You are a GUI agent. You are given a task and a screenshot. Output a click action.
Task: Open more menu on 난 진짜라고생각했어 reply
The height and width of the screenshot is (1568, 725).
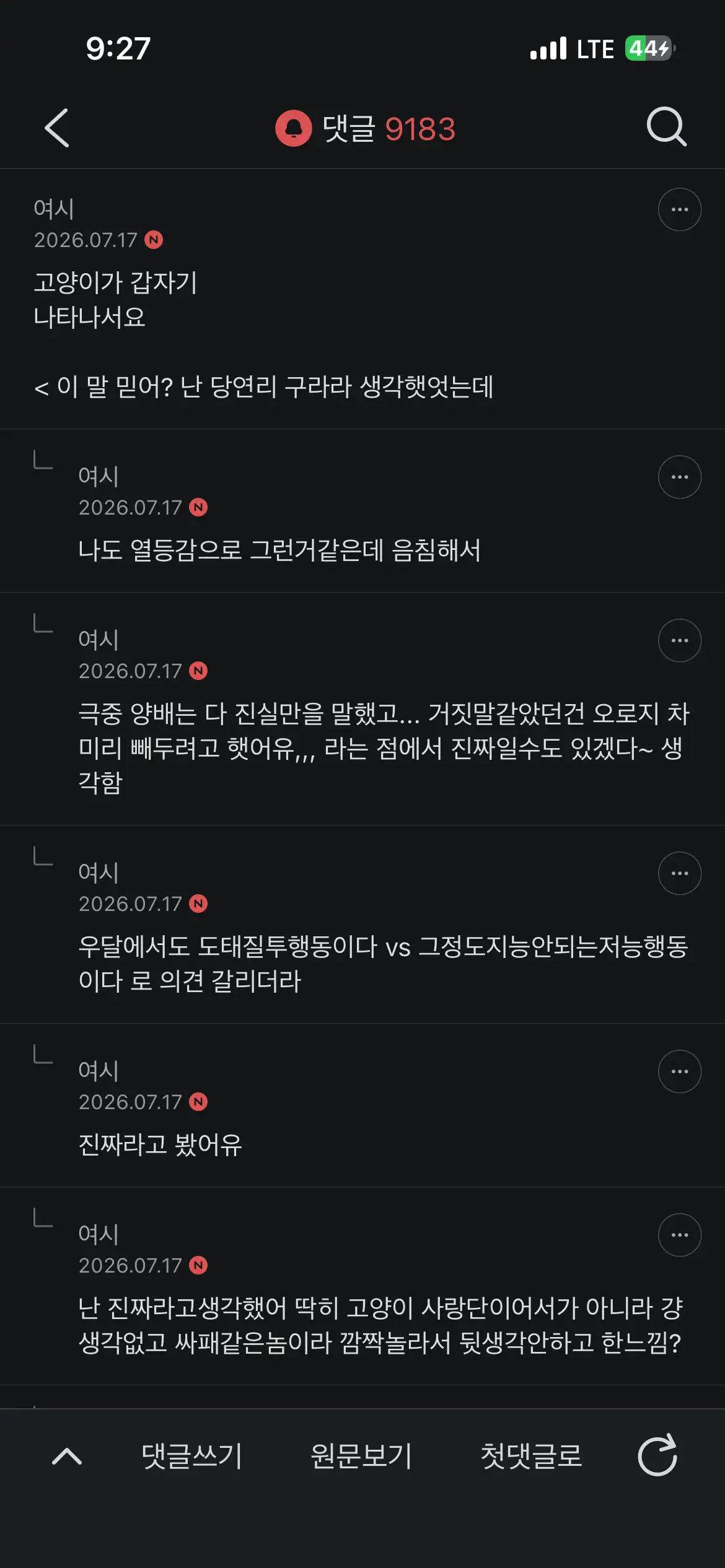(680, 1235)
